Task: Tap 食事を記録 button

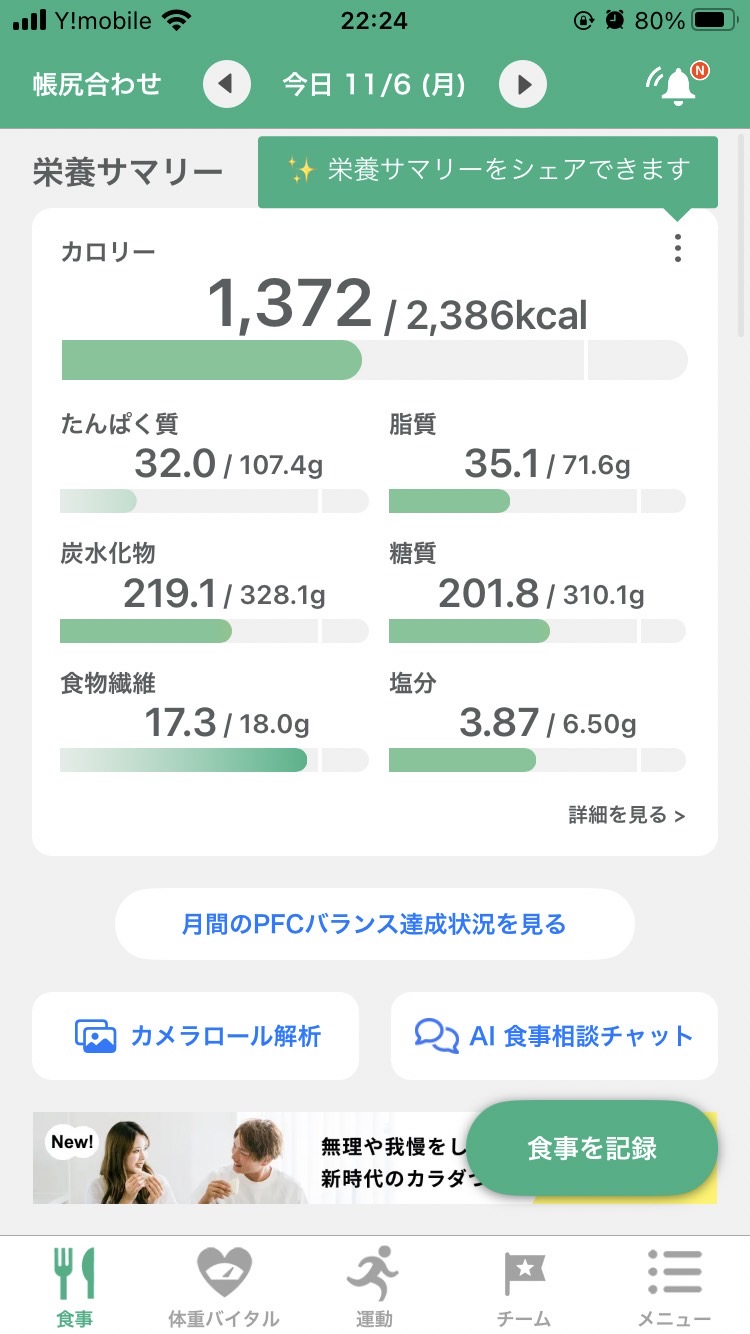Action: click(x=592, y=1148)
